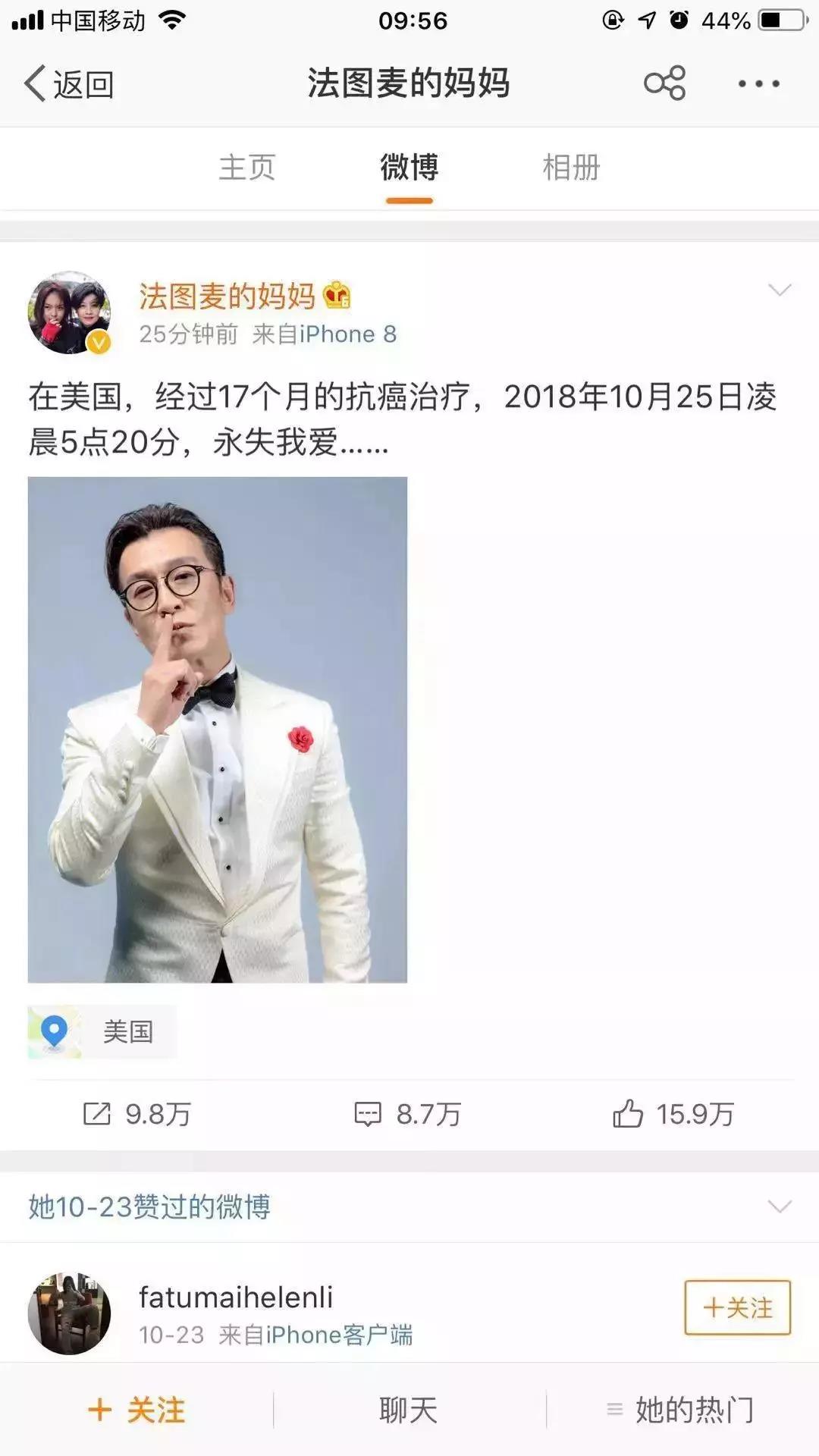Repost this post showing 9.8万
The width and height of the screenshot is (819, 1456).
[x=137, y=1114]
